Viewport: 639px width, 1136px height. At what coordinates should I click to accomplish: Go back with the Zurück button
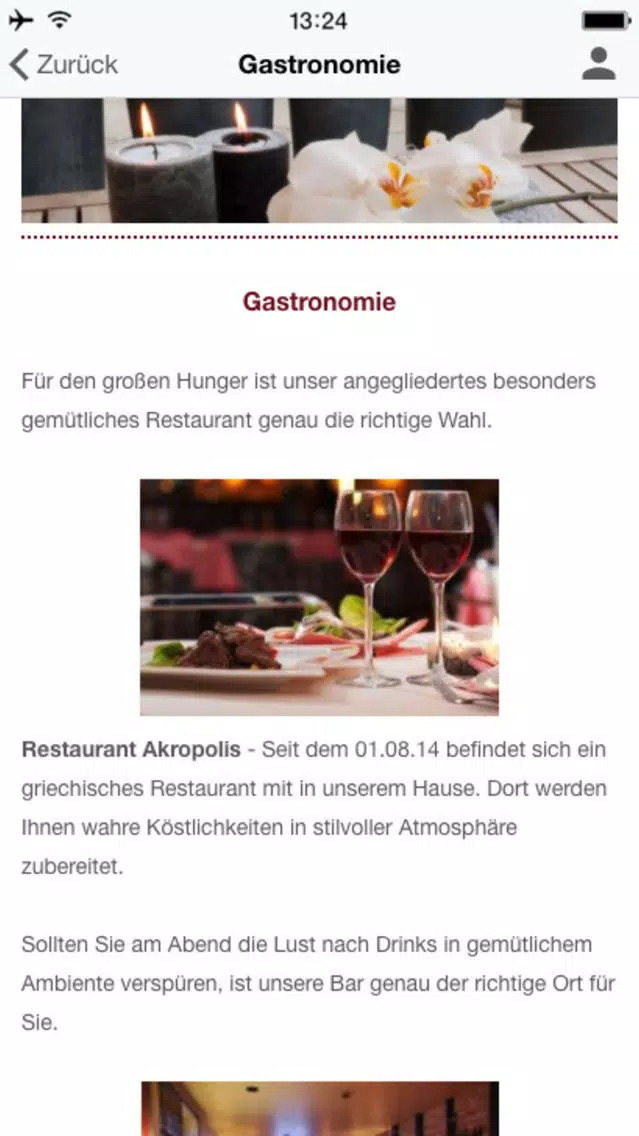(x=63, y=64)
